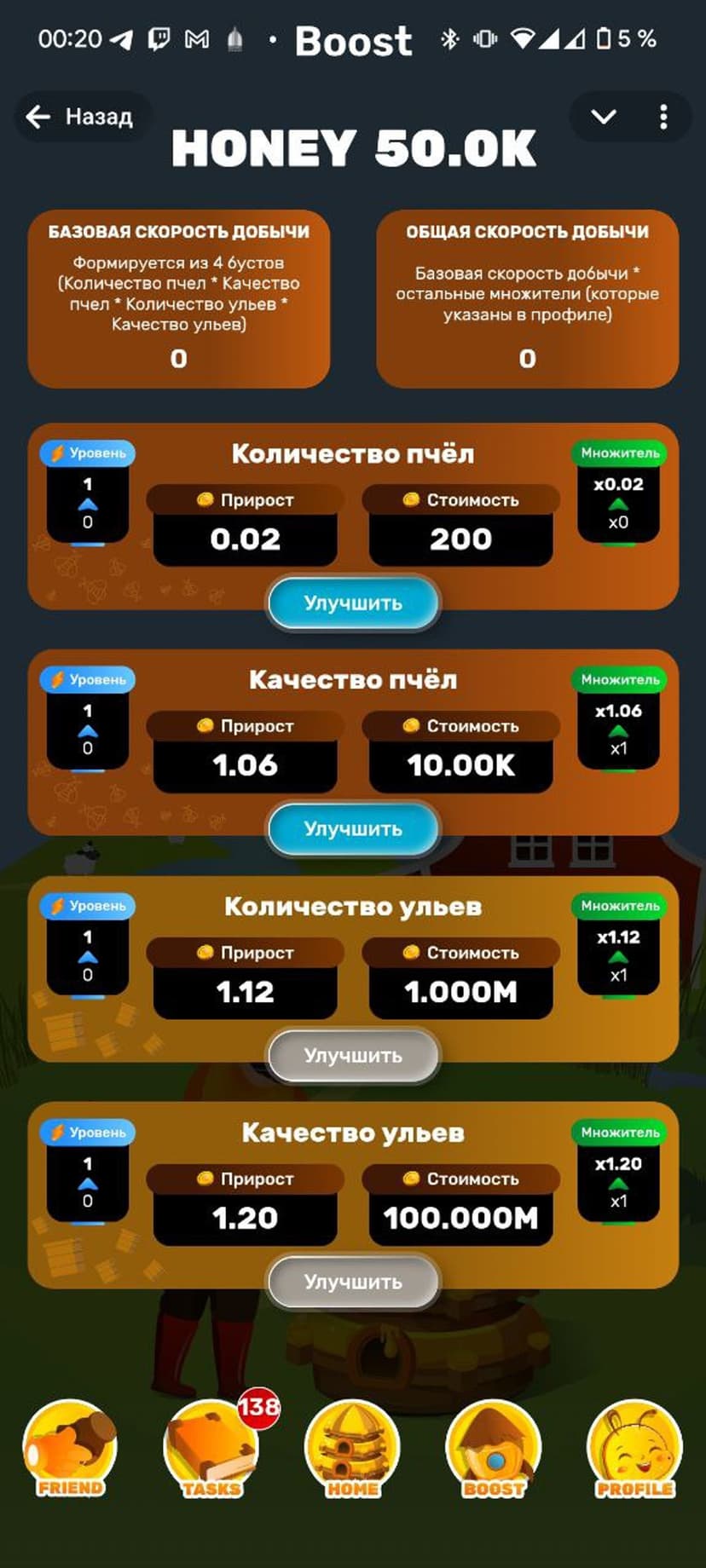Tap Улучшить under Количество ульев
The image size is (706, 1568).
(353, 1055)
